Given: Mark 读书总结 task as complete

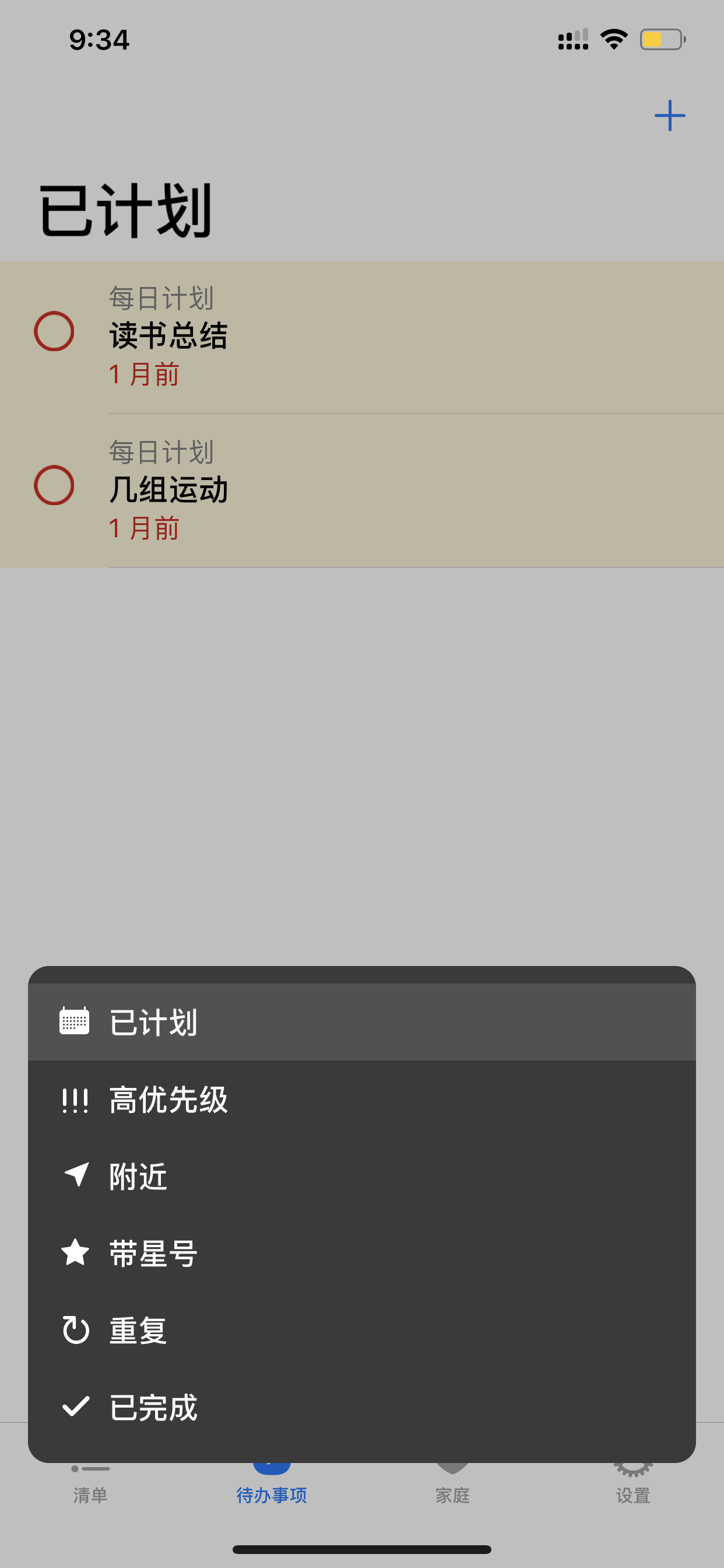Looking at the screenshot, I should pyautogui.click(x=54, y=331).
